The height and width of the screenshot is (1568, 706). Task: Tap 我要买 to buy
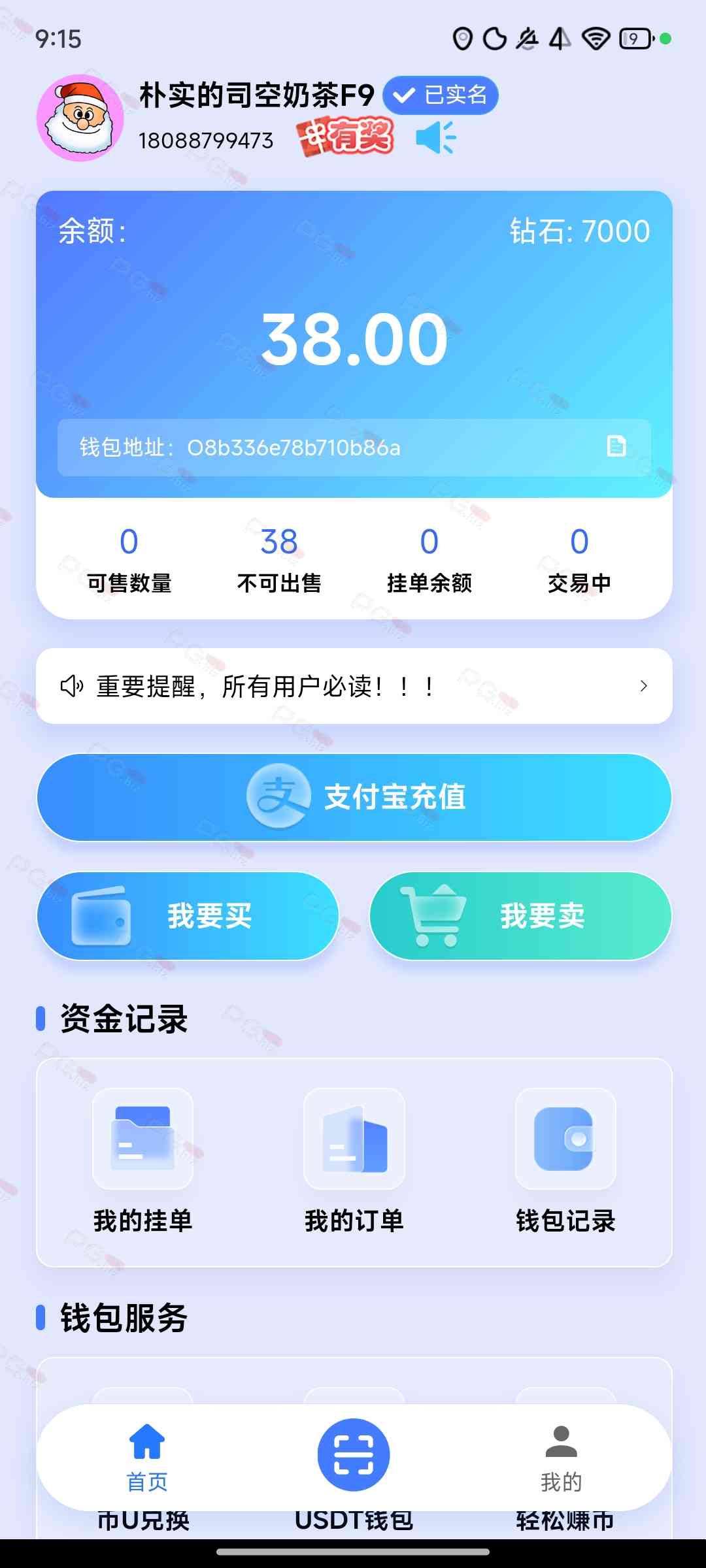click(x=188, y=916)
